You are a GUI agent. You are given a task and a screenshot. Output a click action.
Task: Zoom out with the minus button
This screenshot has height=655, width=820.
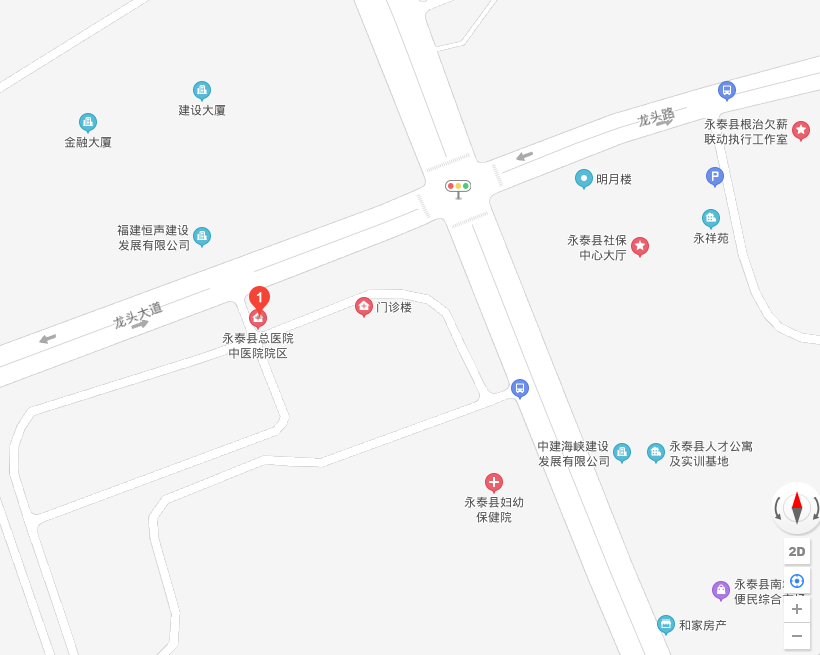(x=797, y=636)
